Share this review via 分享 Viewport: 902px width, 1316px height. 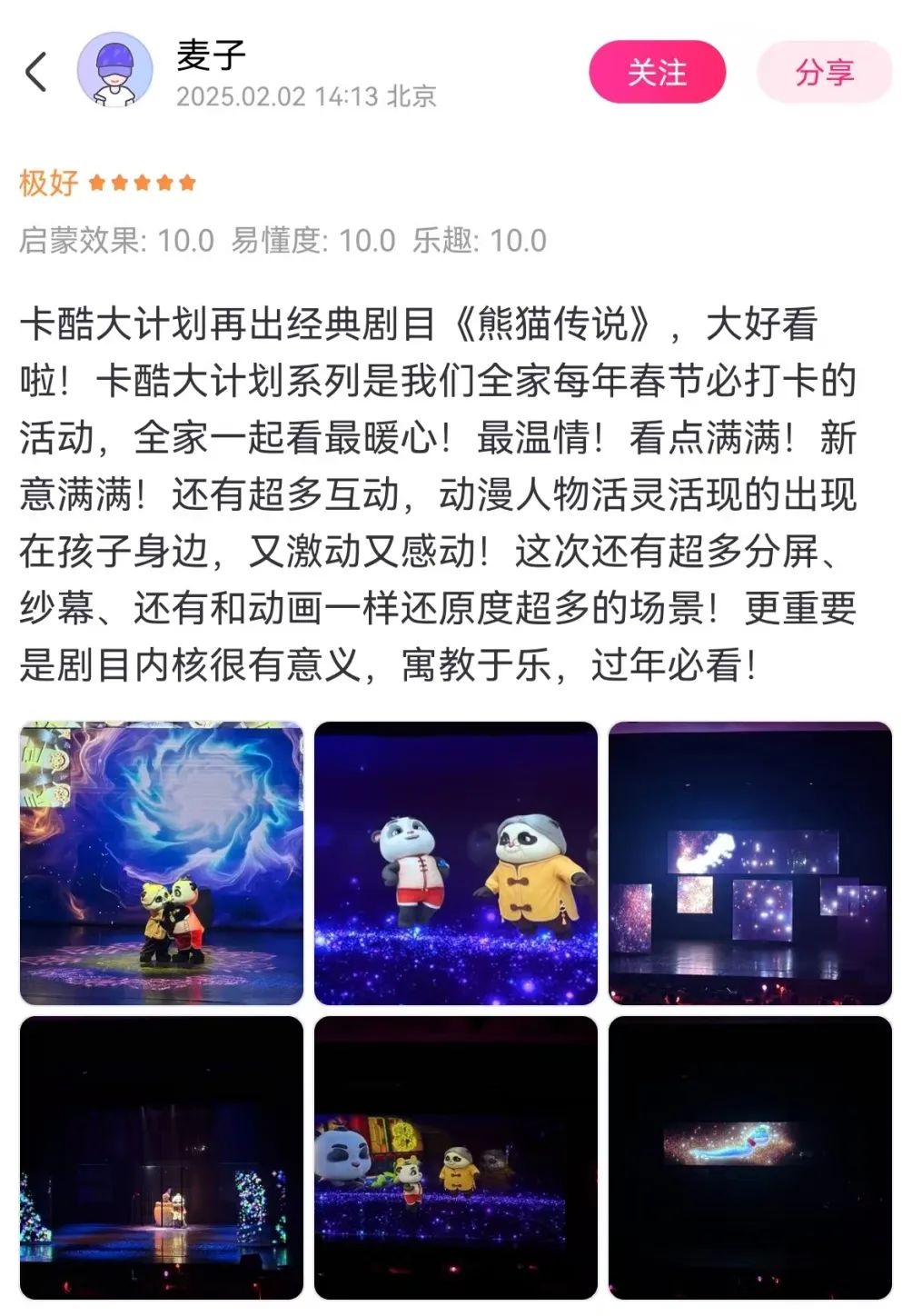(x=824, y=72)
